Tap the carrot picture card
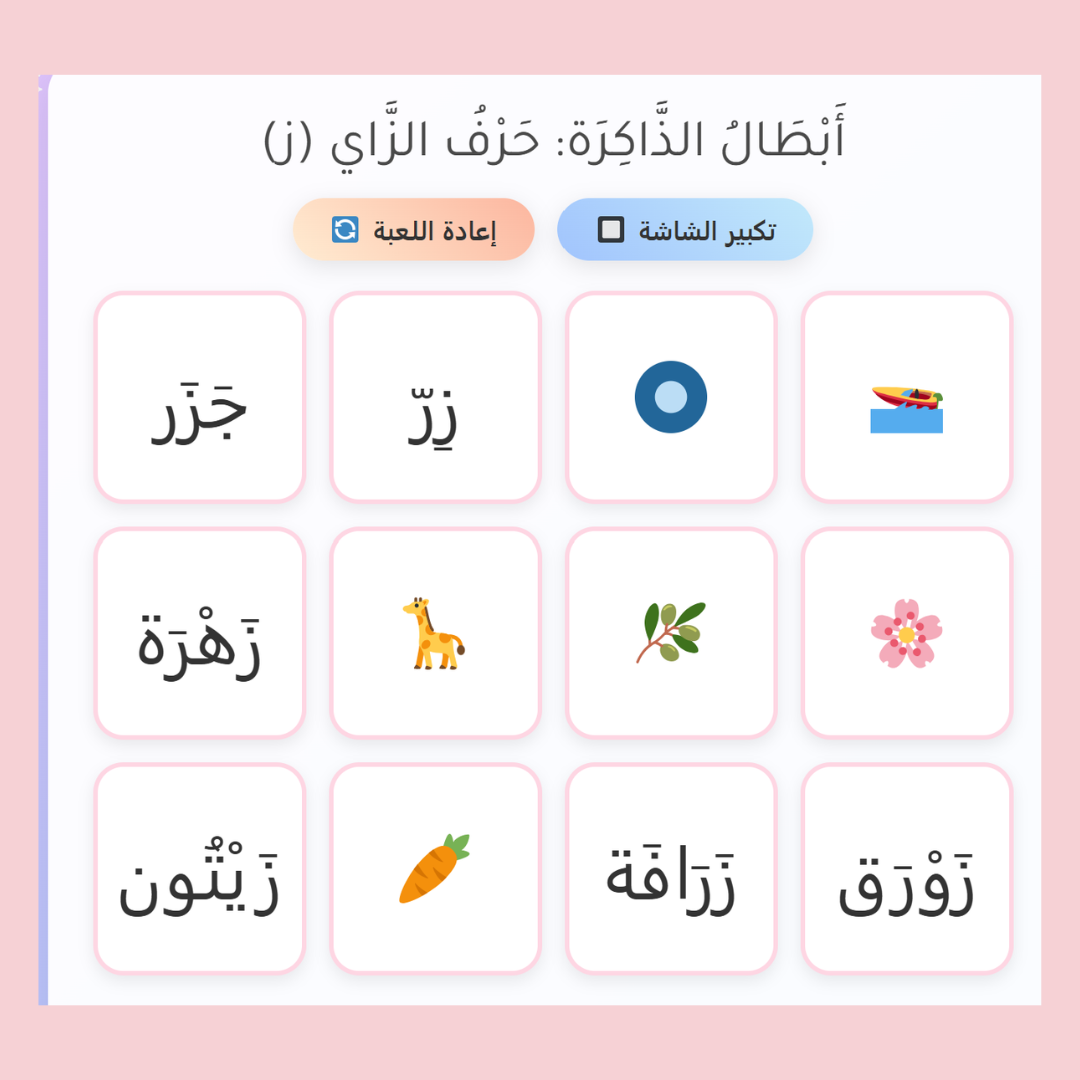Viewport: 1080px width, 1080px height. pos(435,869)
